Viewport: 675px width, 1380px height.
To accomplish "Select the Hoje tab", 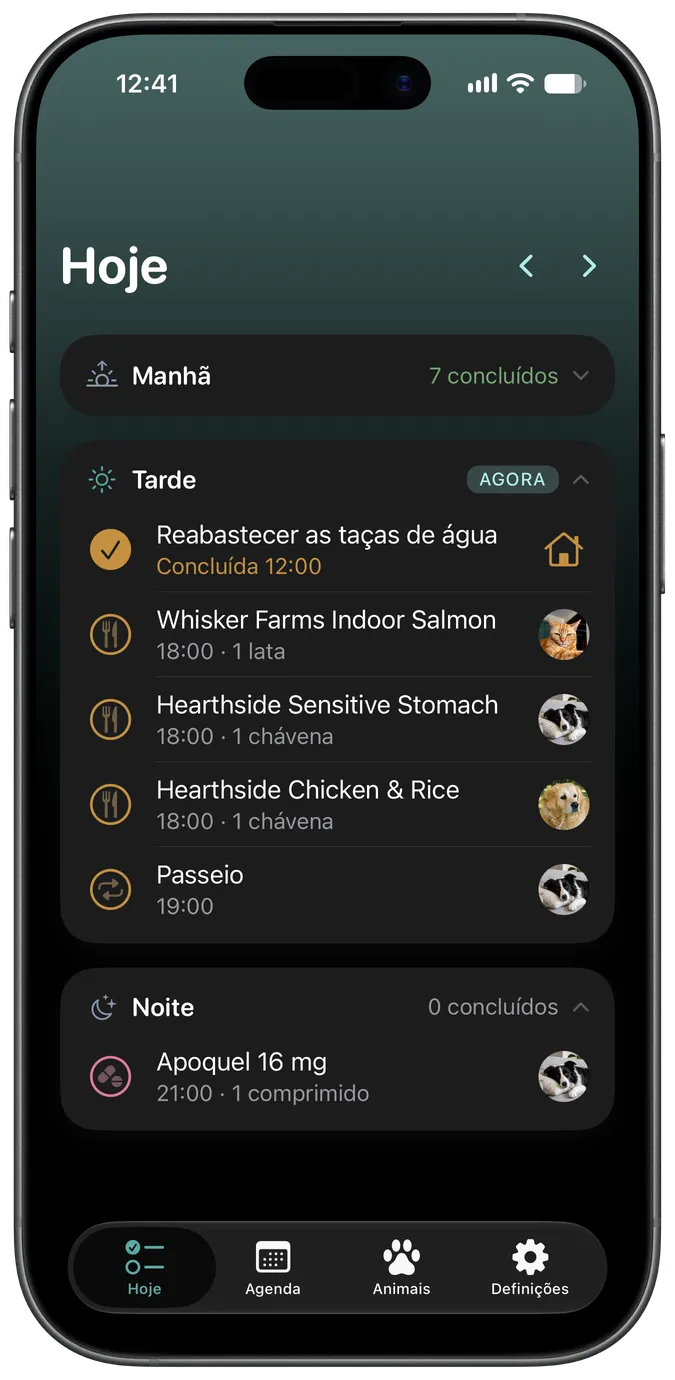I will pos(144,1268).
